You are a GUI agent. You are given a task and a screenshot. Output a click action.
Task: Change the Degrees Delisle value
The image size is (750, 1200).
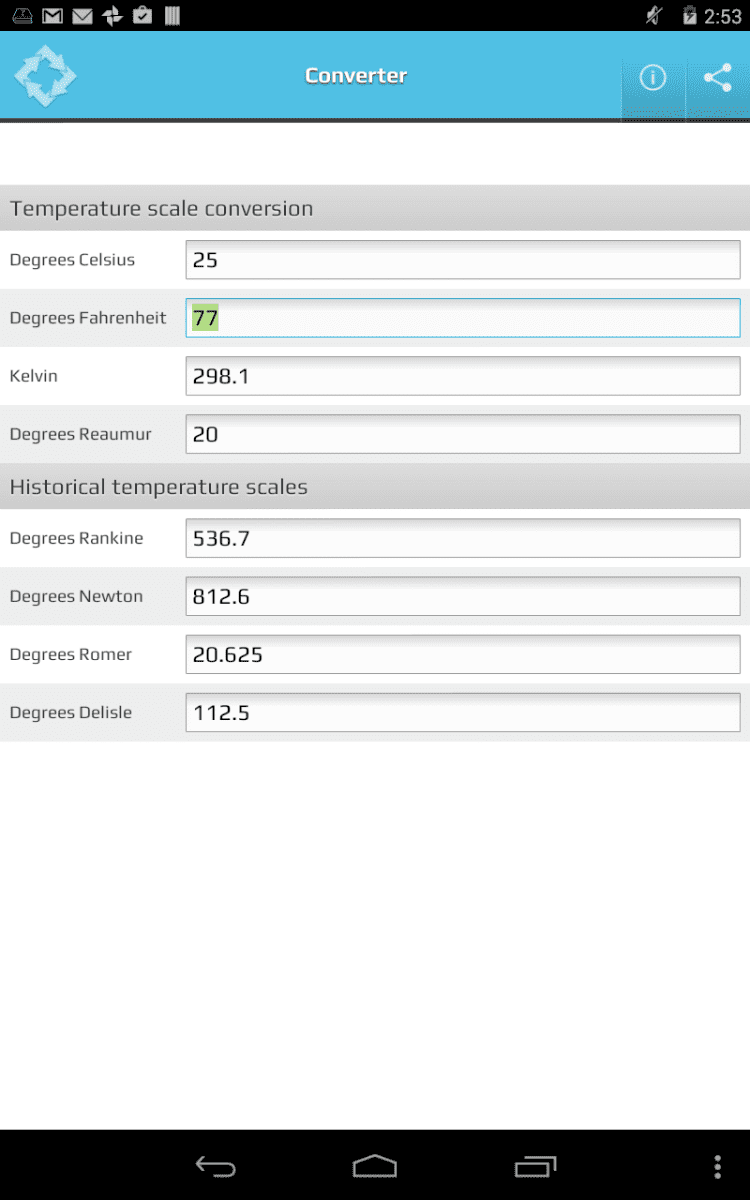[x=462, y=712]
